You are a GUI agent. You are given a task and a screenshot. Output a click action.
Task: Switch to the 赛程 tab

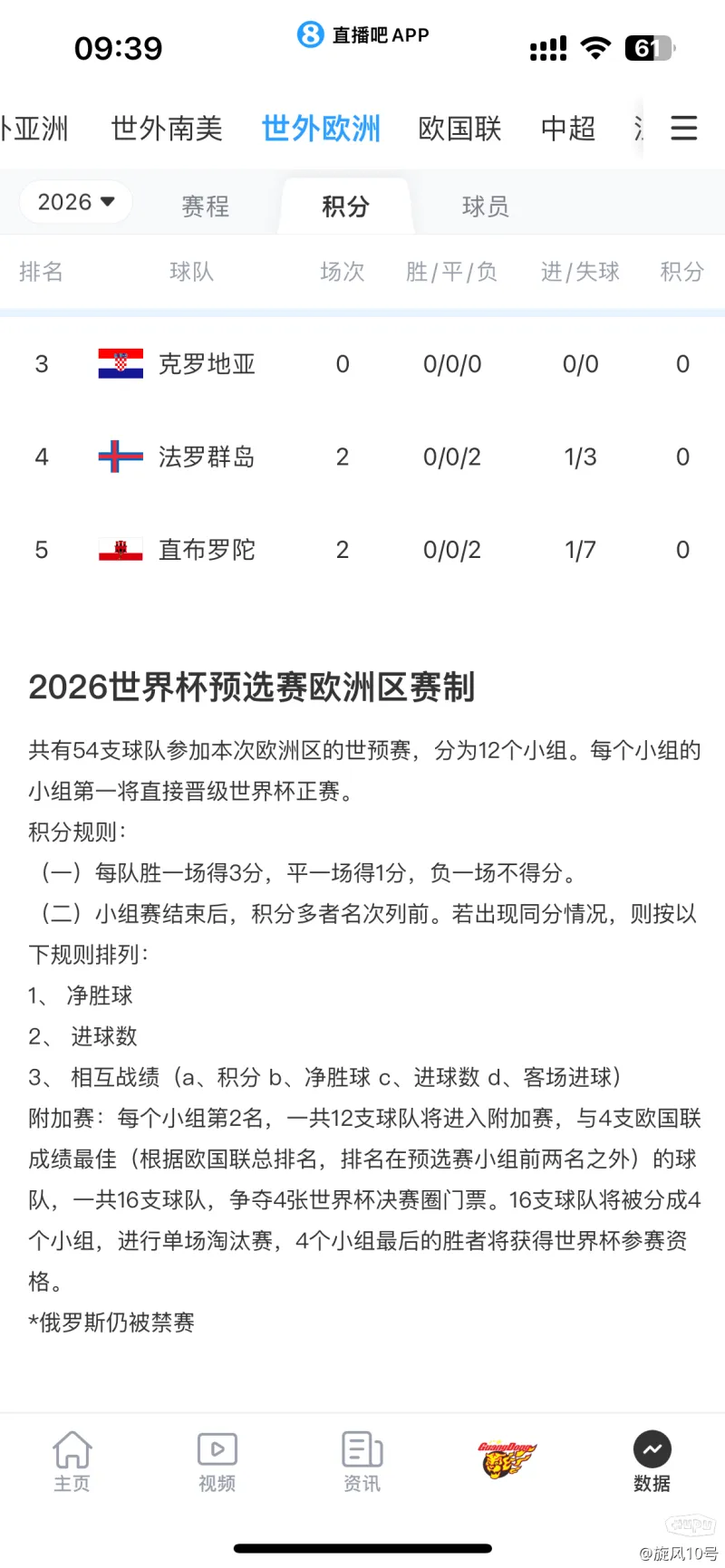click(206, 207)
